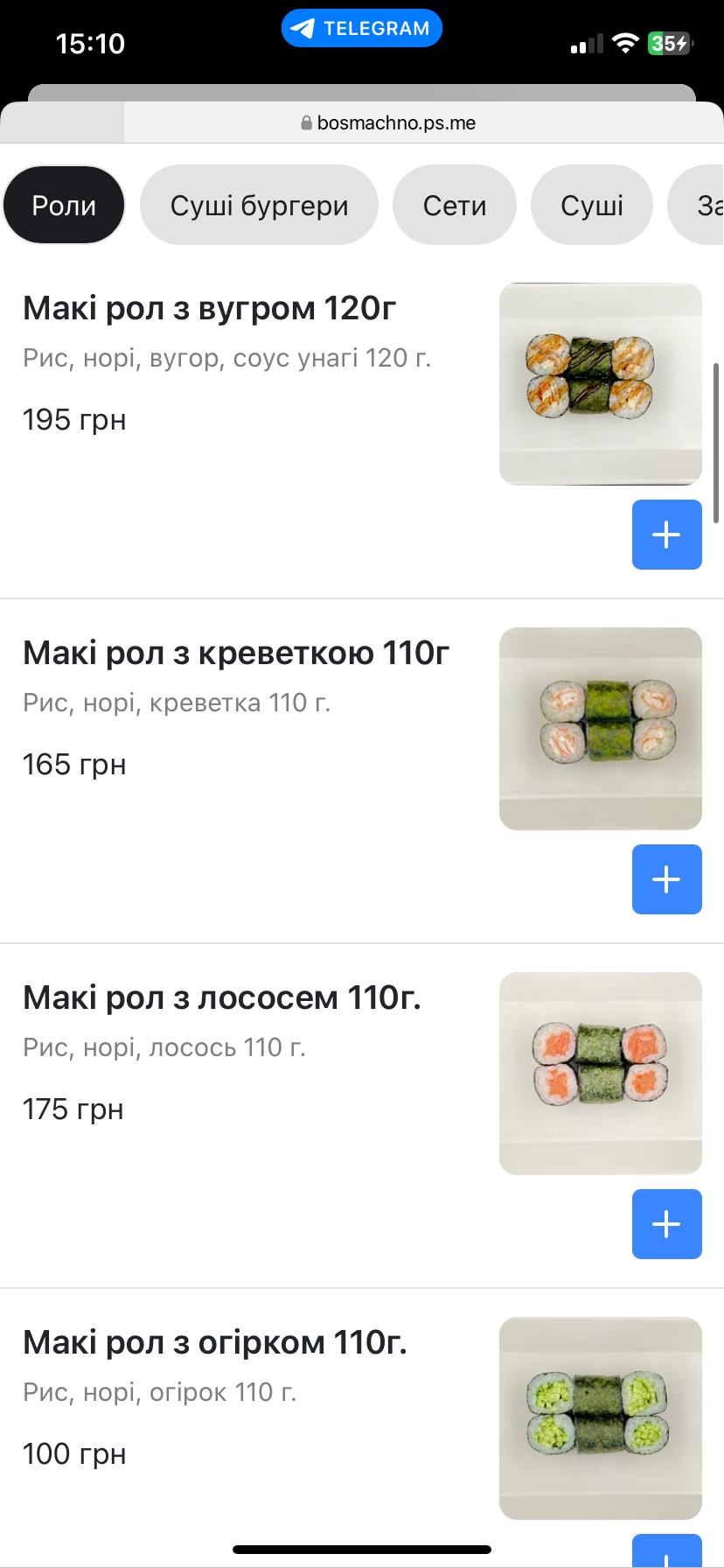Tap the Макі рол з огірком photo
Viewport: 724px width, 1568px height.
click(600, 1417)
